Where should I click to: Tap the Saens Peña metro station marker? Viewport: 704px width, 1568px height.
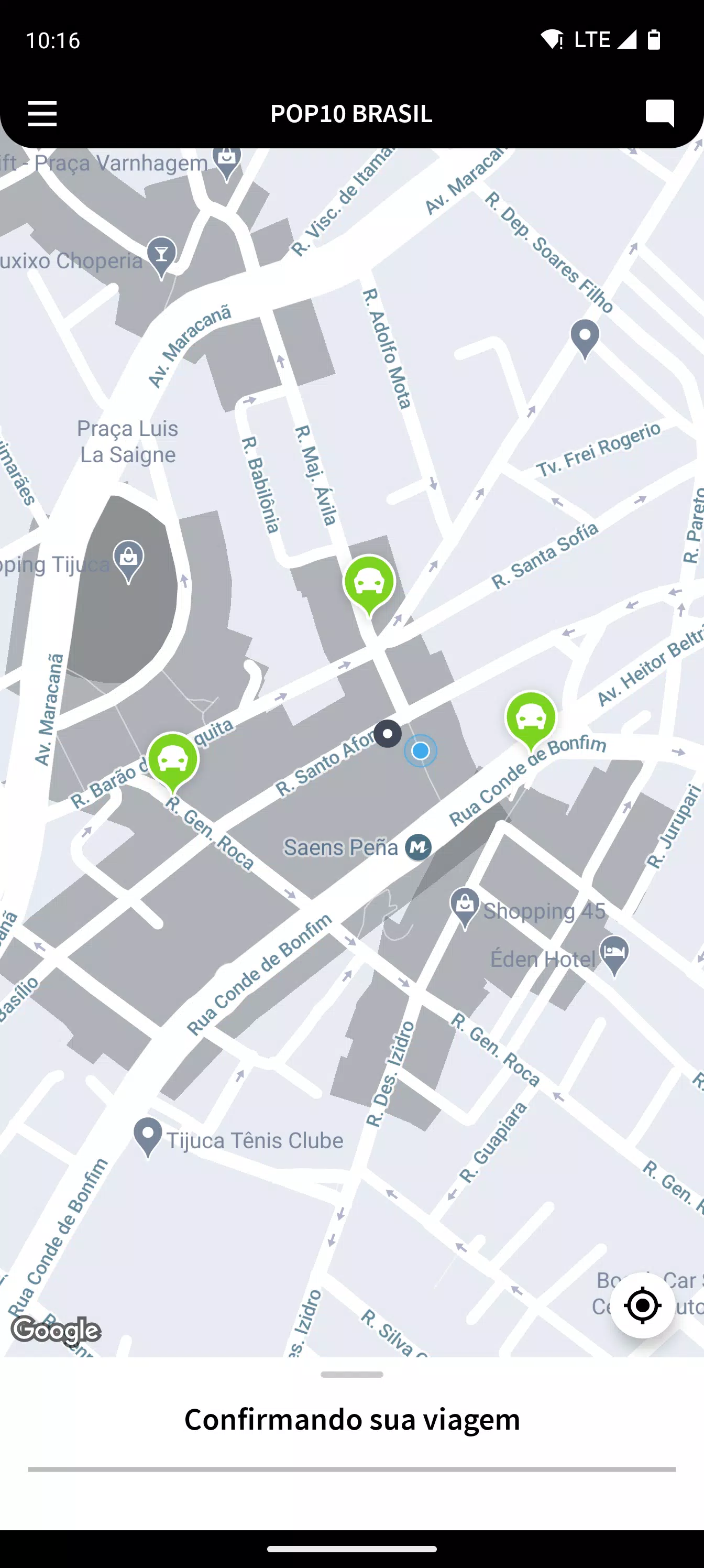coord(419,847)
